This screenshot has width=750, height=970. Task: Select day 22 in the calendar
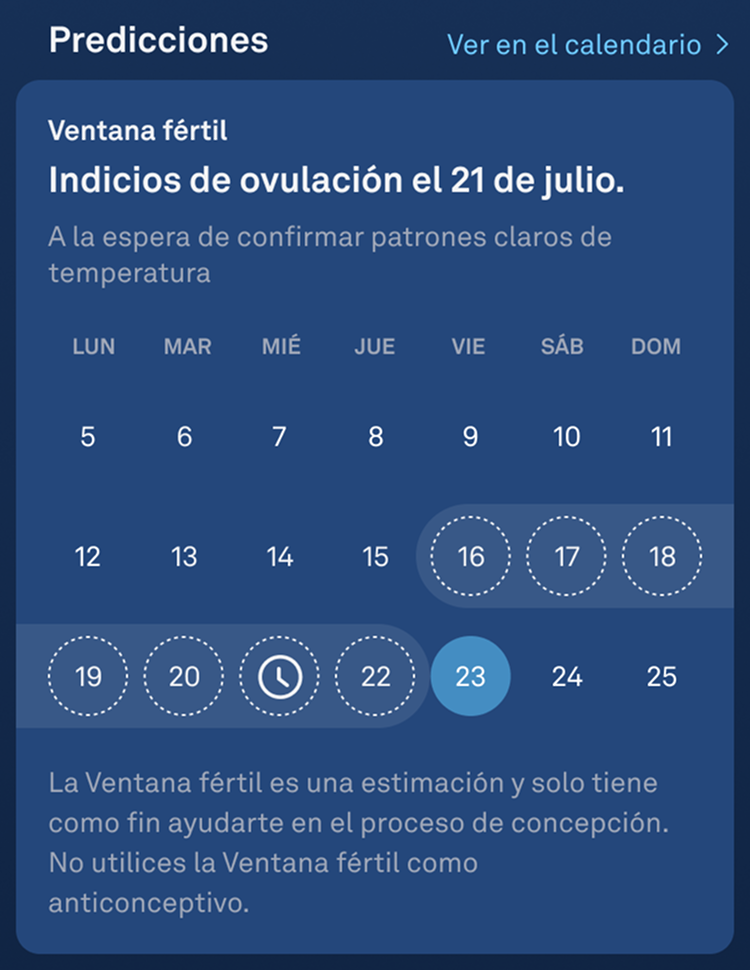[x=375, y=677]
